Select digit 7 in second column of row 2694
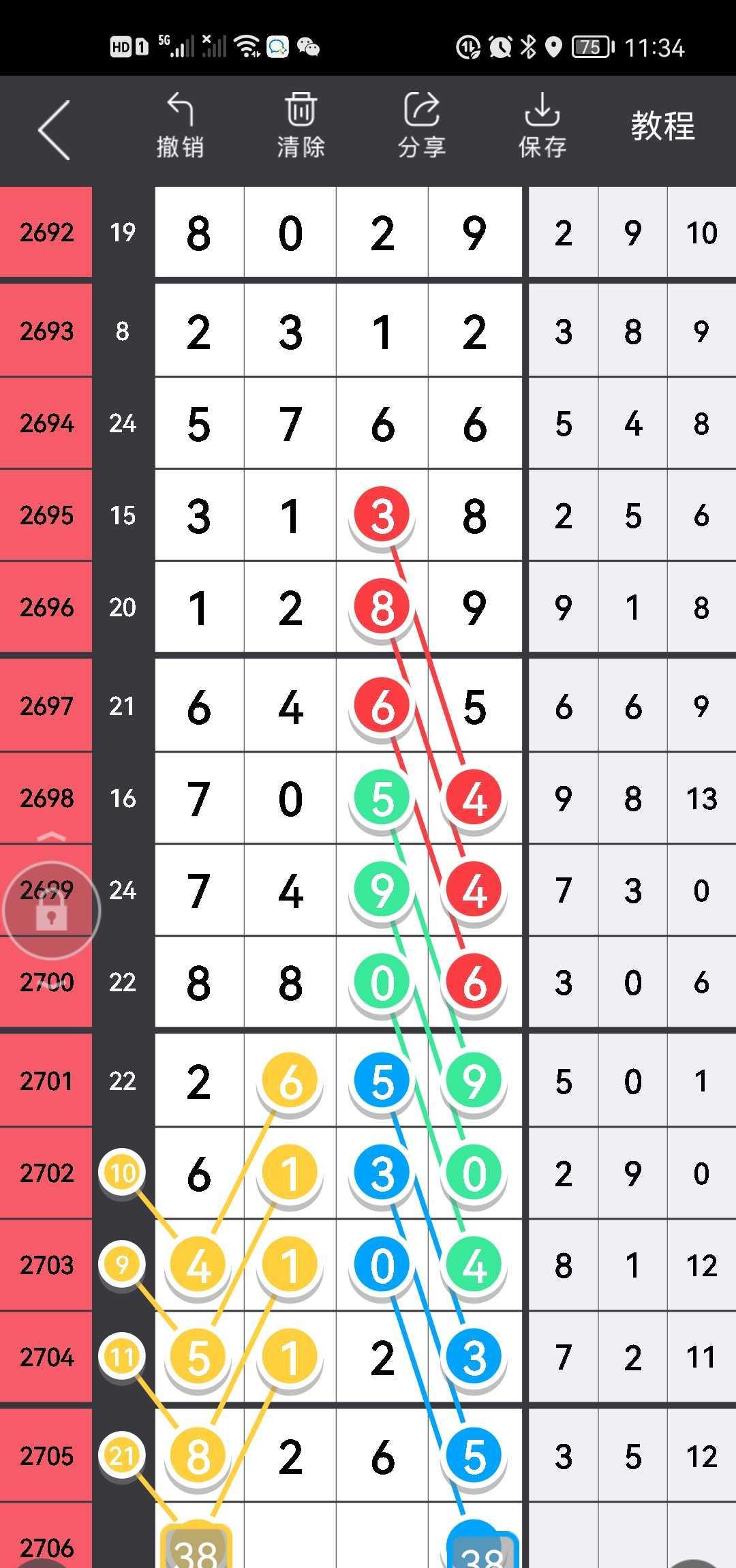The image size is (736, 1568). coord(290,423)
